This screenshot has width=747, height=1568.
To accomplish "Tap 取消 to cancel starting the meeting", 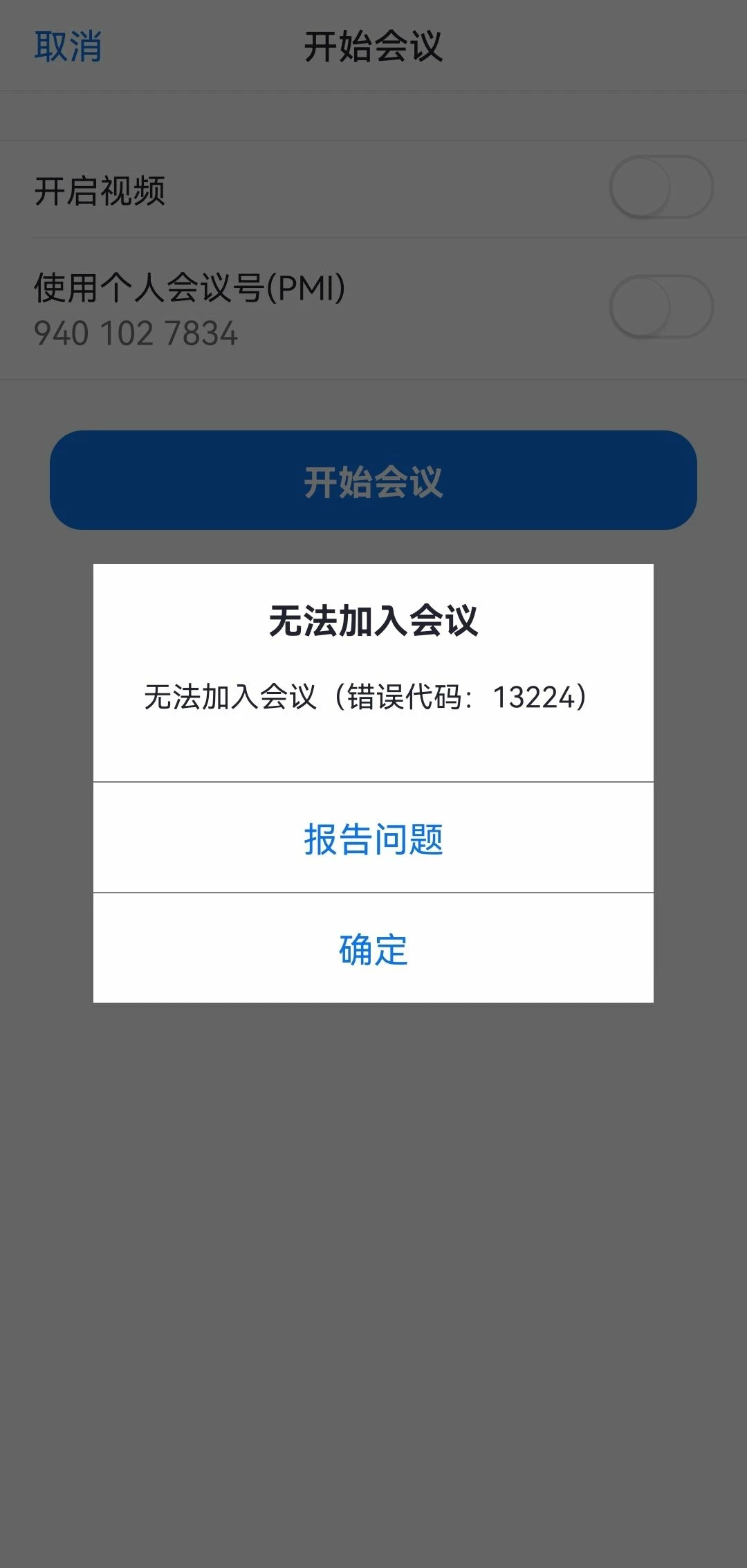I will 68,47.
